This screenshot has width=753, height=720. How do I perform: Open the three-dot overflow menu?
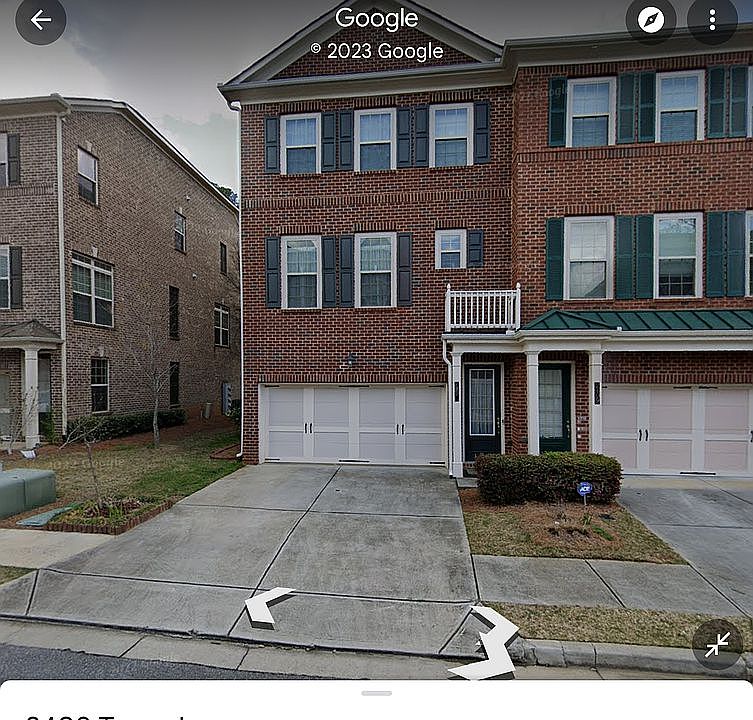(x=712, y=20)
